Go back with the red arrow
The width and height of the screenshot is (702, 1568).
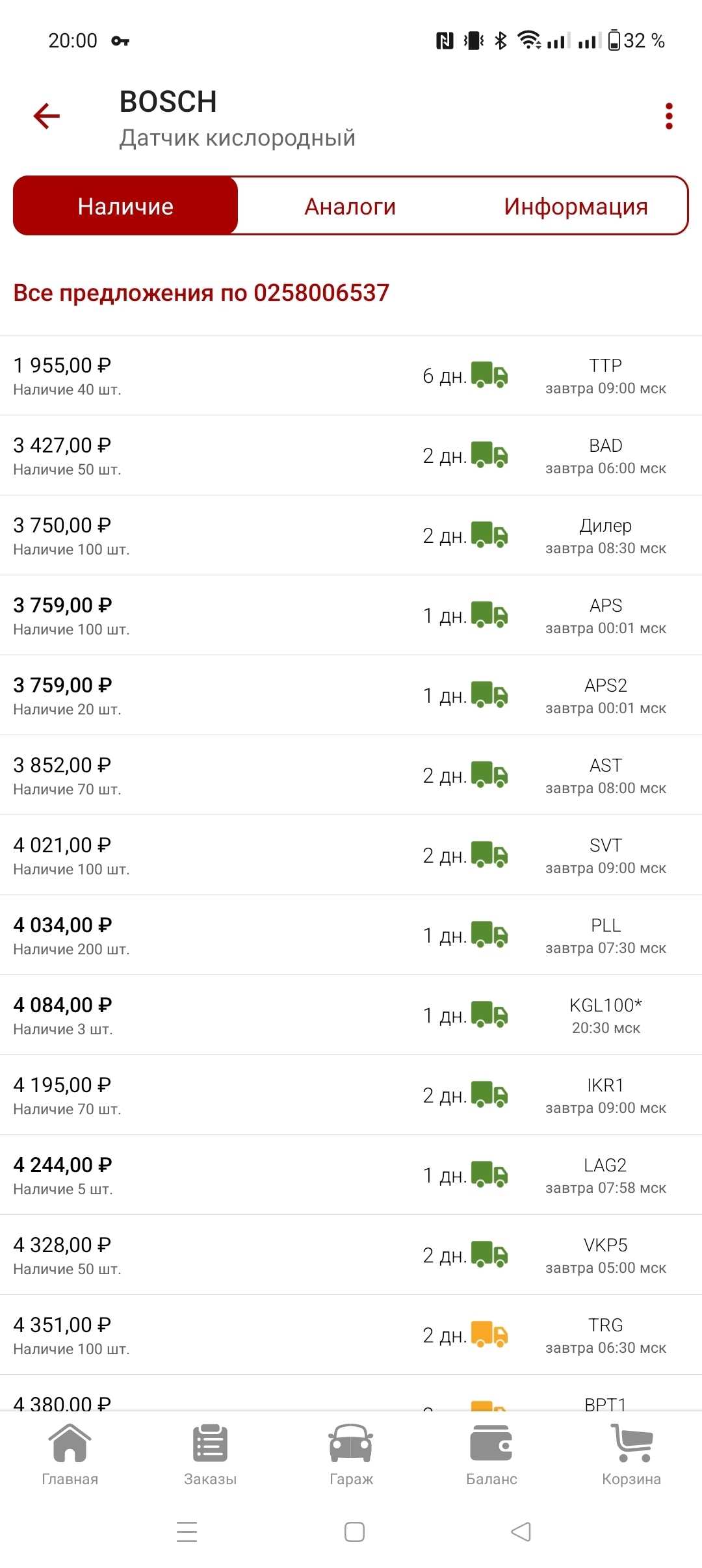pyautogui.click(x=47, y=116)
